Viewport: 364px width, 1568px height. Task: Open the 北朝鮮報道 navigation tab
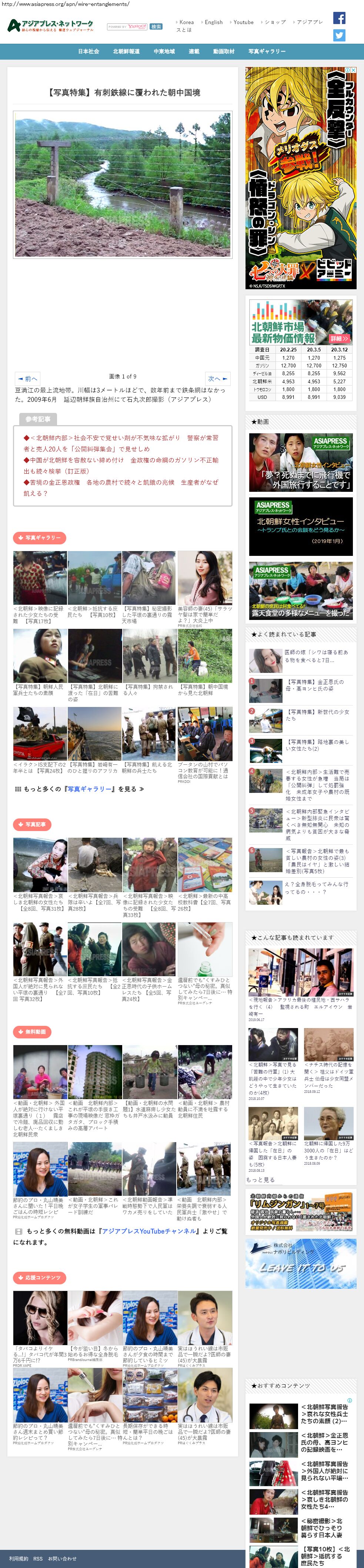[x=126, y=52]
